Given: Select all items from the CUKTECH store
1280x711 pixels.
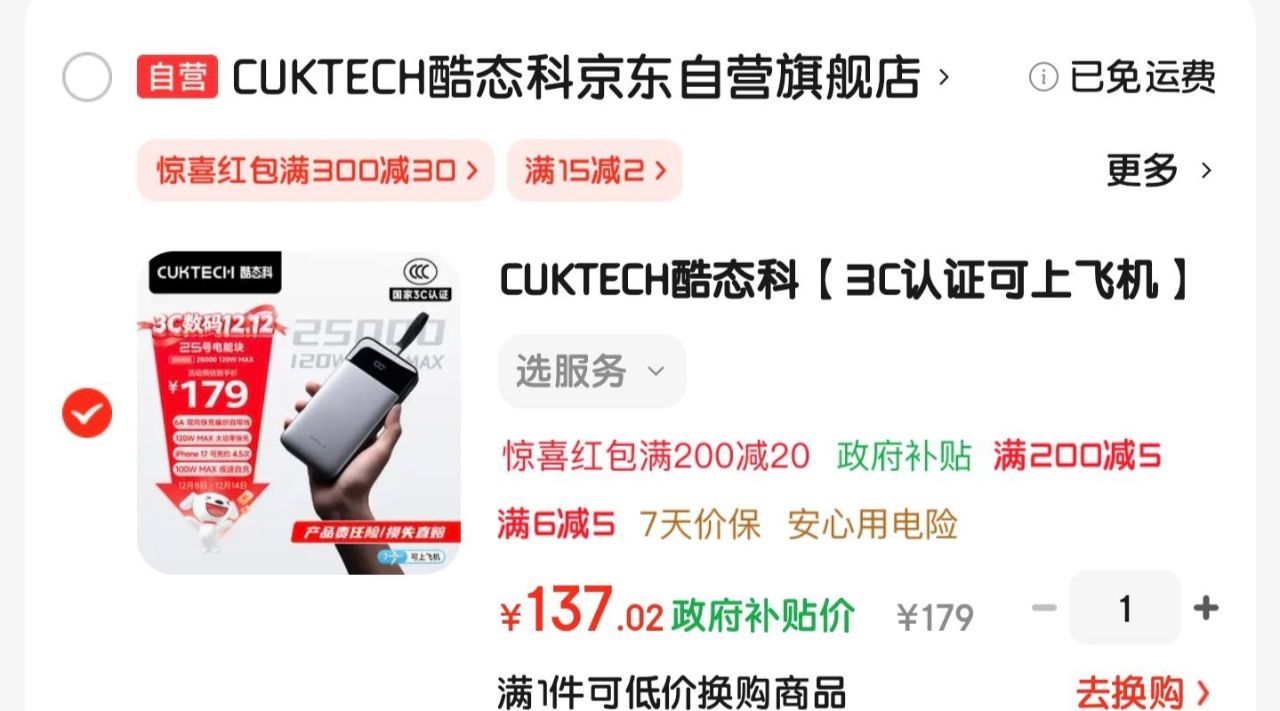Looking at the screenshot, I should 87,78.
